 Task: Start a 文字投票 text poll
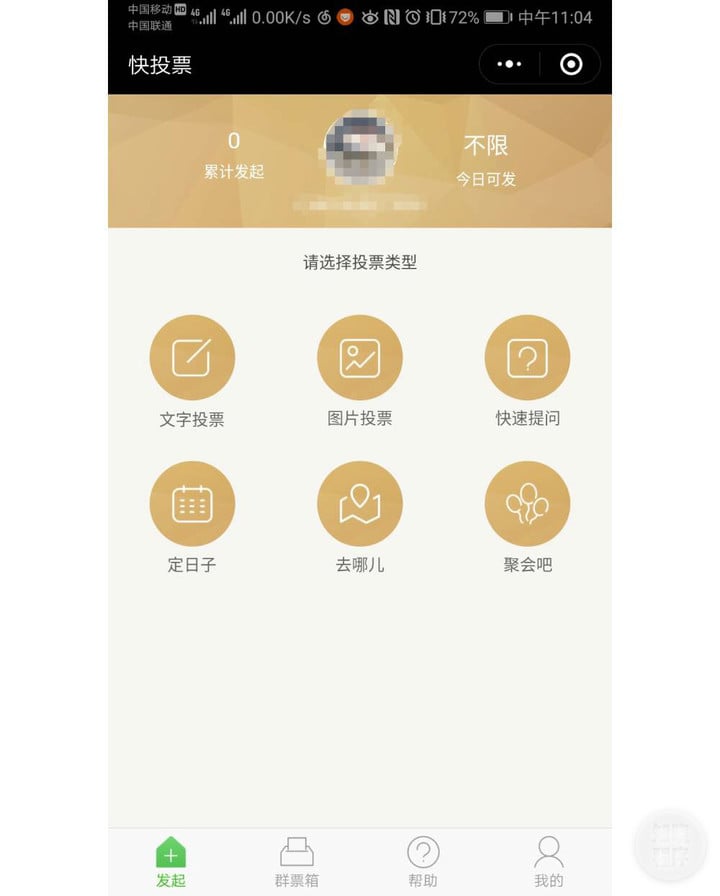192,358
